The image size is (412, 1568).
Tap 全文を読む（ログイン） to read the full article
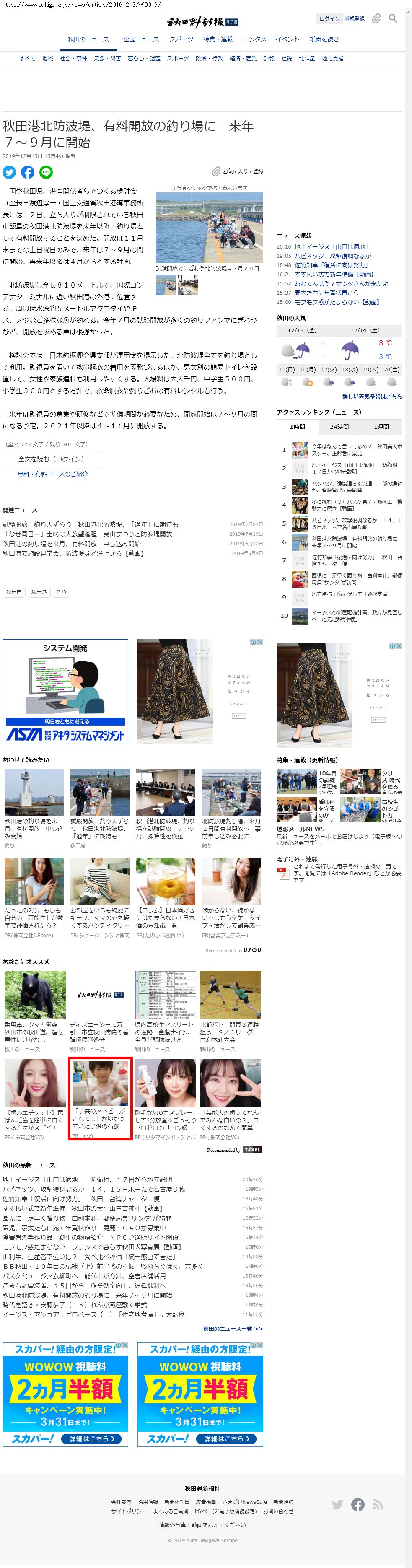pos(52,459)
